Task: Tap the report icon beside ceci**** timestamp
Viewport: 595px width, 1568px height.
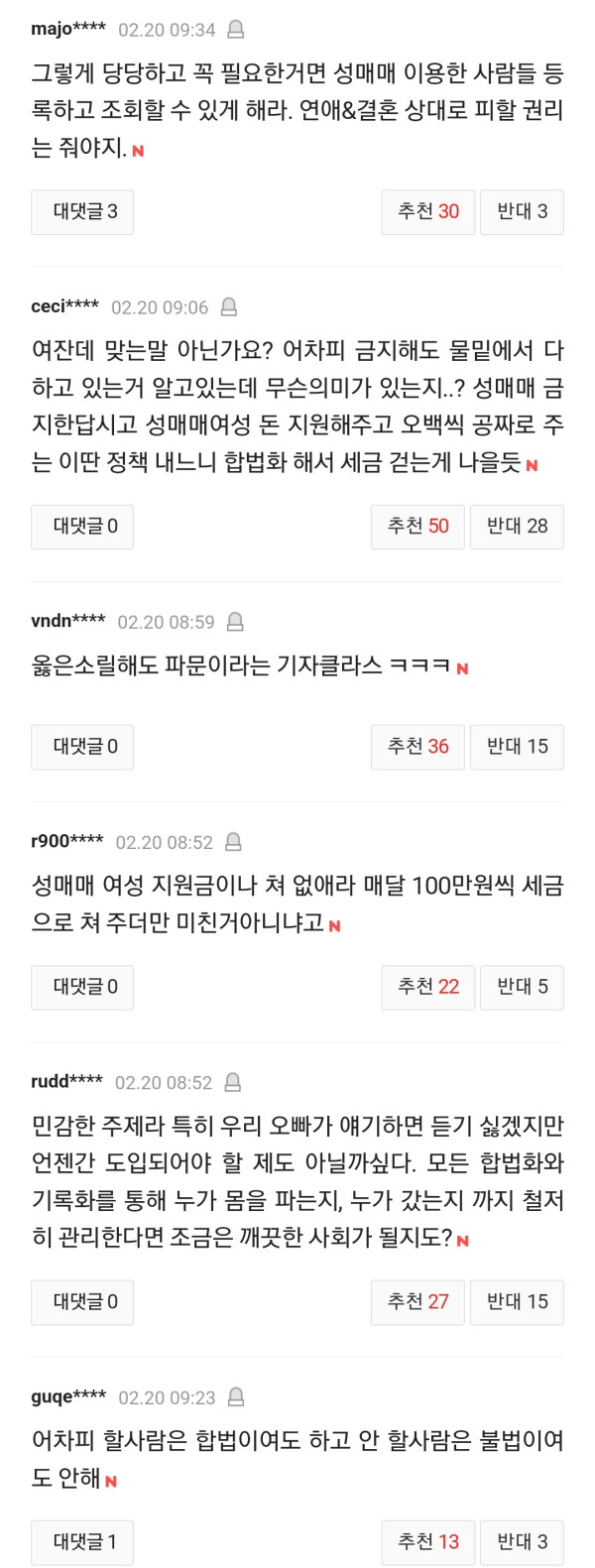Action: (229, 307)
